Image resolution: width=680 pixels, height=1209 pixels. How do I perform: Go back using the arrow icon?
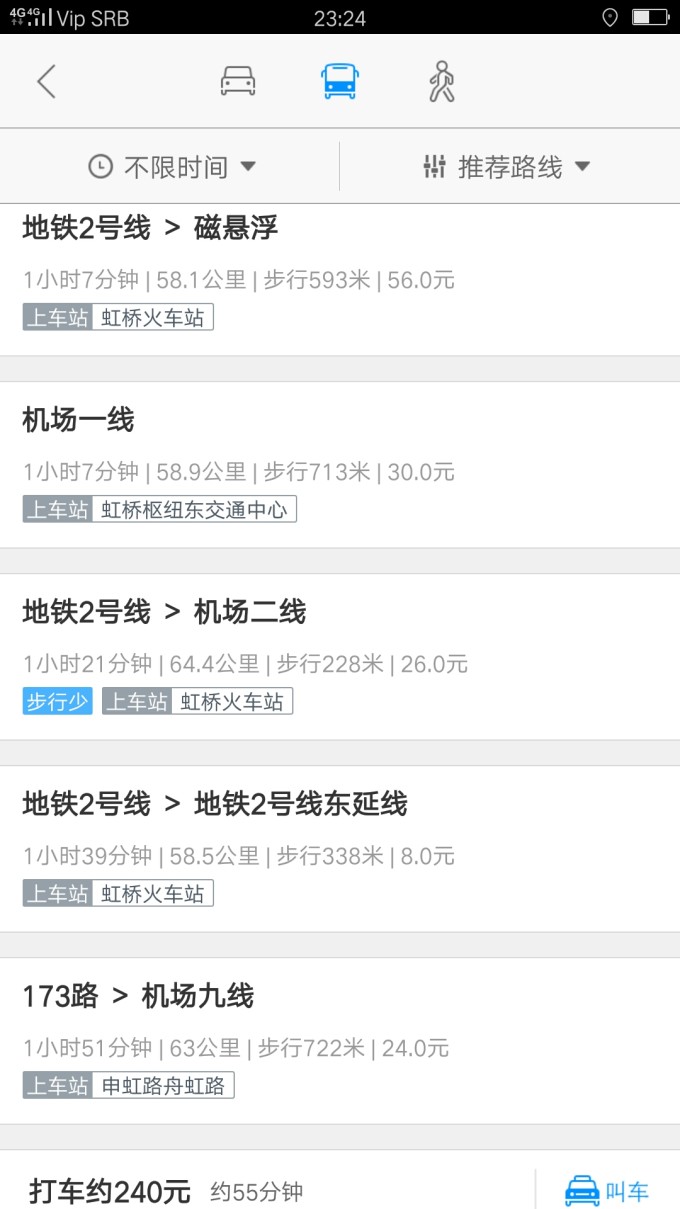(46, 81)
